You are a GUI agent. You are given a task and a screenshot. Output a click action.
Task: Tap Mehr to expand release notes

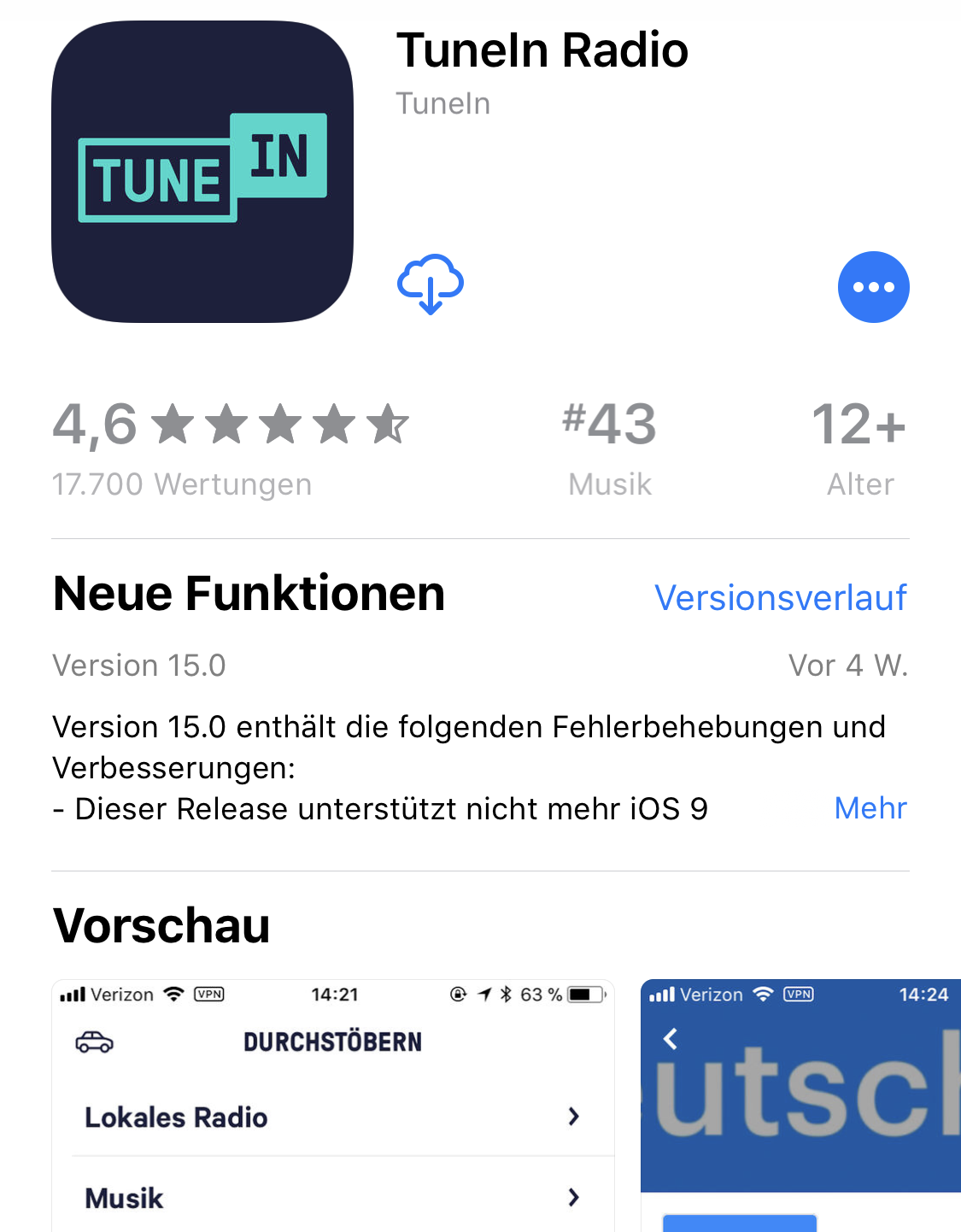870,807
